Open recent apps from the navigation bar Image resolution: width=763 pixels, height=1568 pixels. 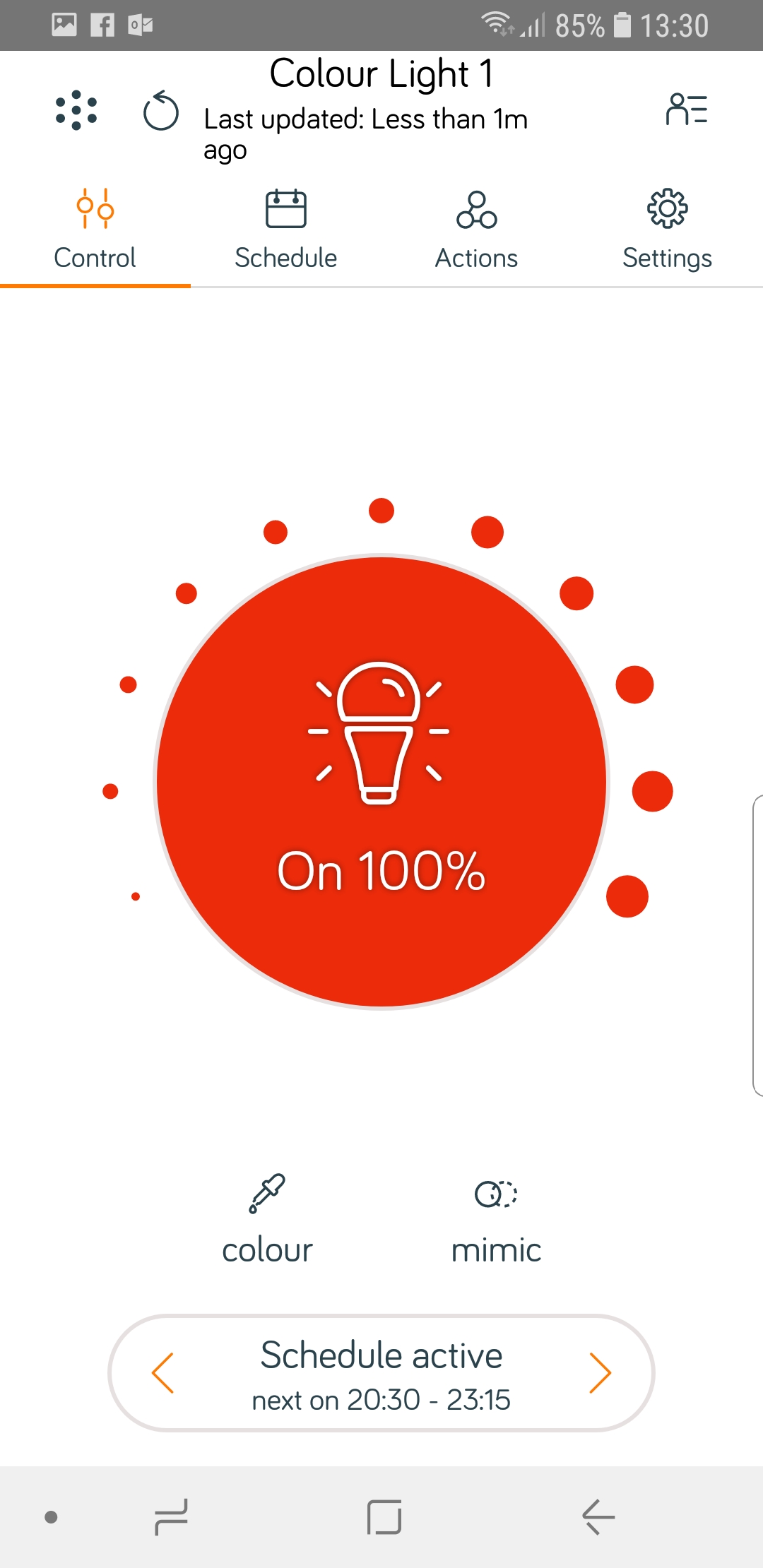[171, 1516]
